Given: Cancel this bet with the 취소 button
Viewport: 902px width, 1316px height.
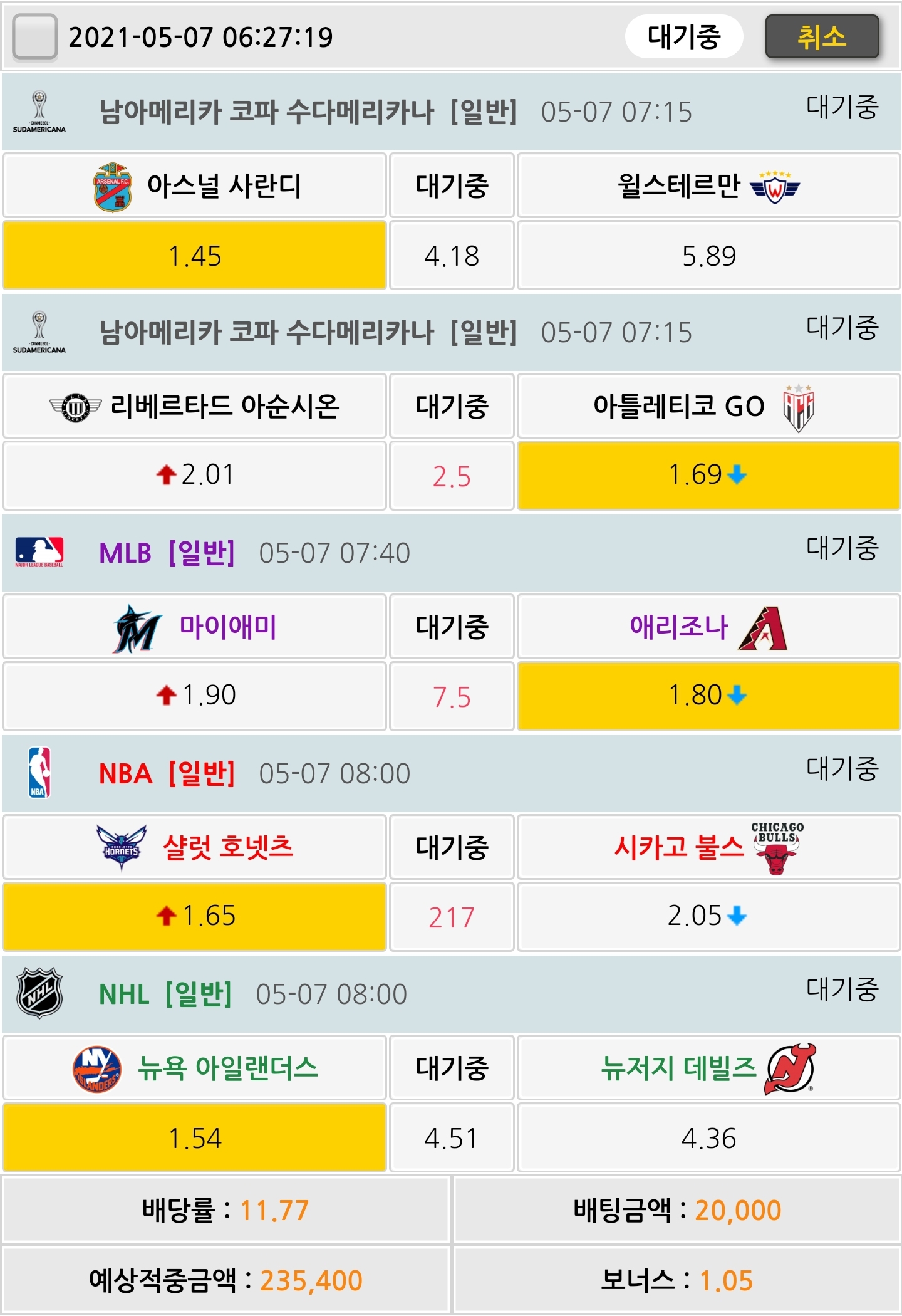Looking at the screenshot, I should (x=821, y=37).
